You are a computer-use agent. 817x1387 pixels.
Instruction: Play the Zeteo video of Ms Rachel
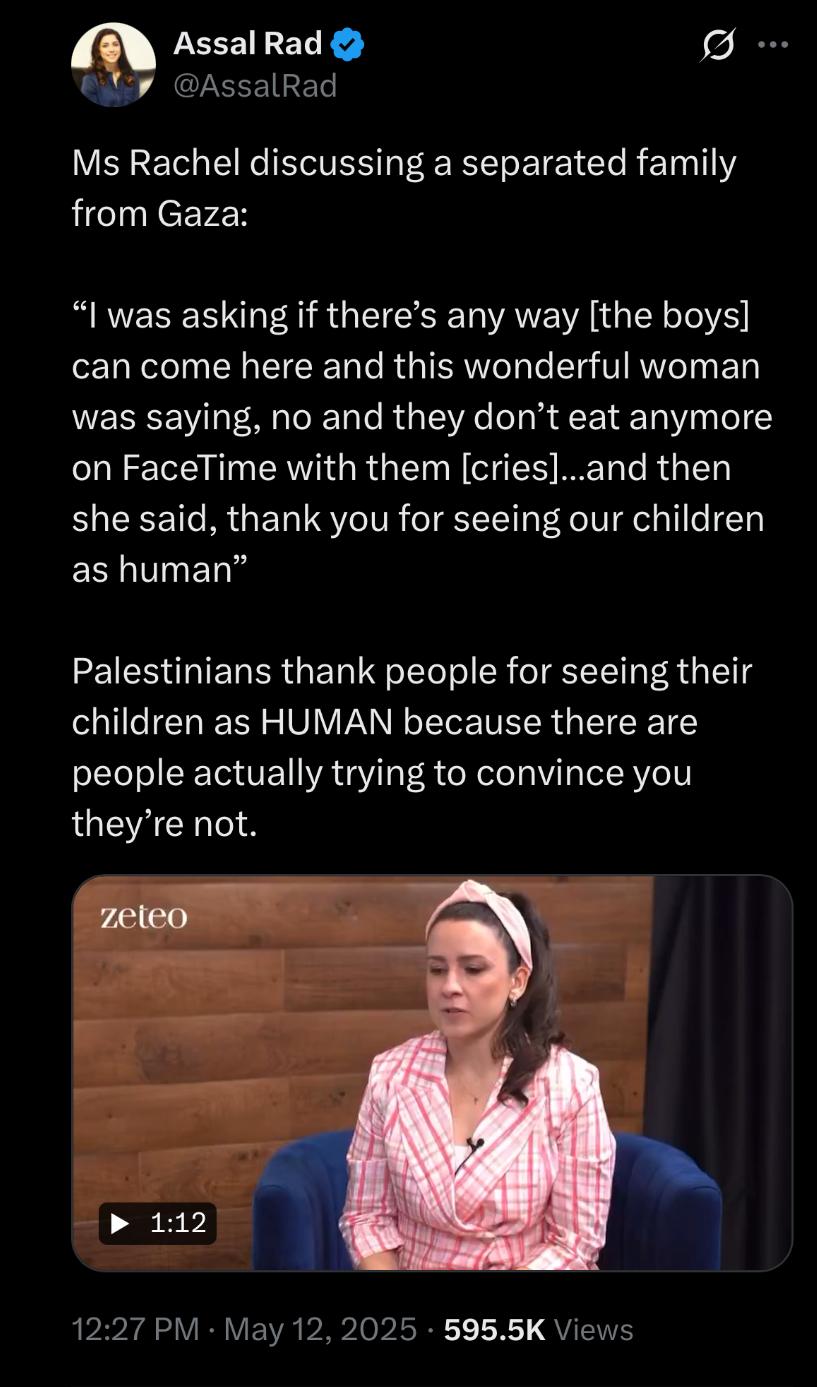(432, 1073)
